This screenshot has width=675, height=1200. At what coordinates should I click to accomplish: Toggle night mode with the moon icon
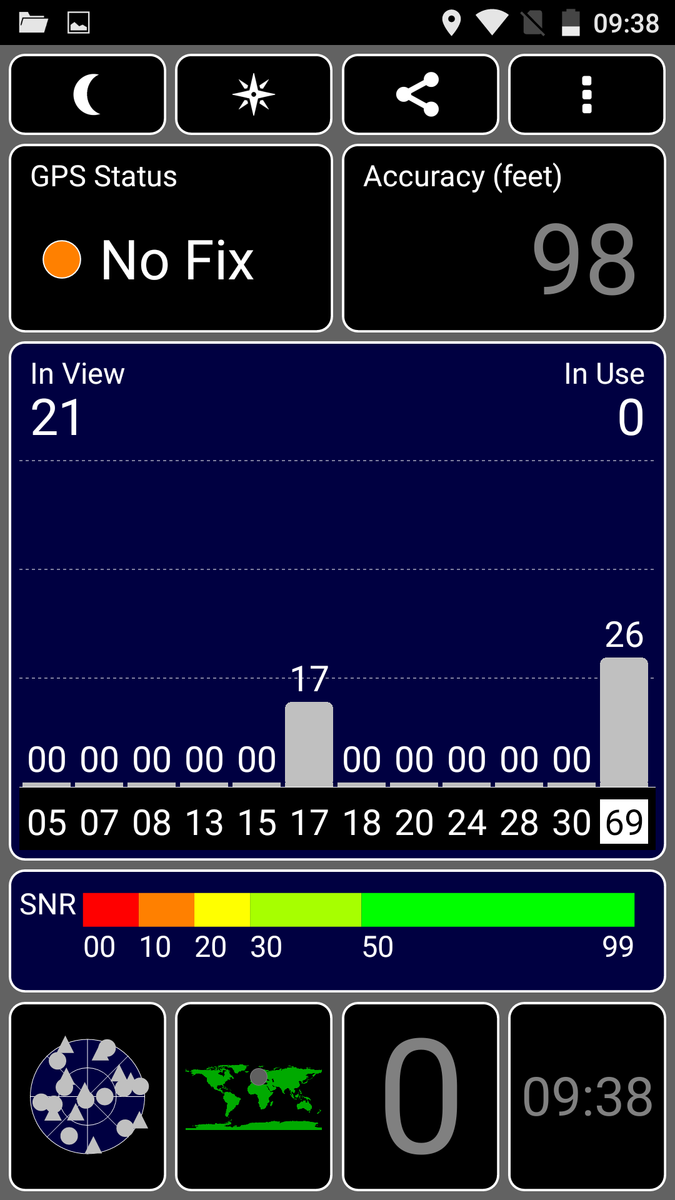[88, 95]
